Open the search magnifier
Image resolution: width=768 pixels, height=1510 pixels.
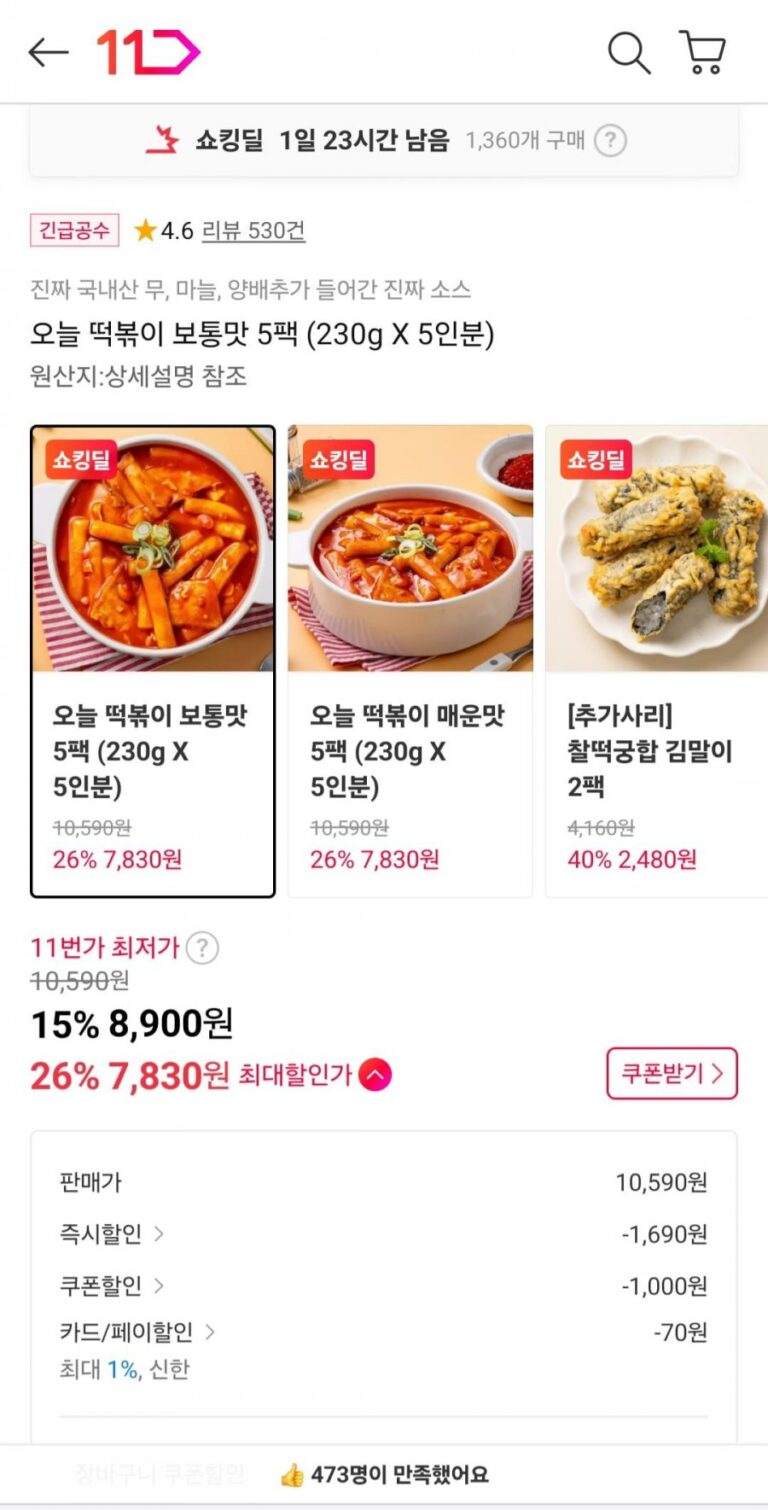pyautogui.click(x=629, y=53)
